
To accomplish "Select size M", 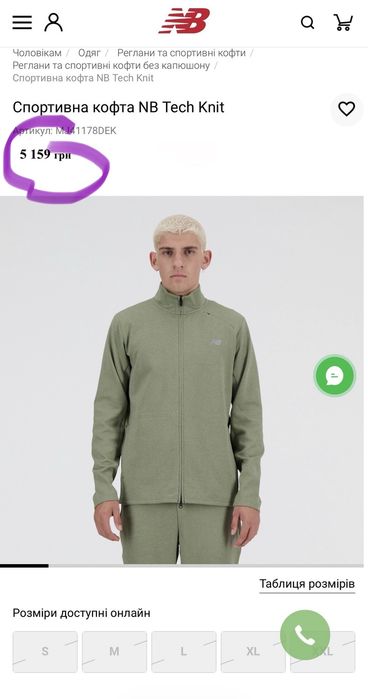I will pyautogui.click(x=114, y=652).
